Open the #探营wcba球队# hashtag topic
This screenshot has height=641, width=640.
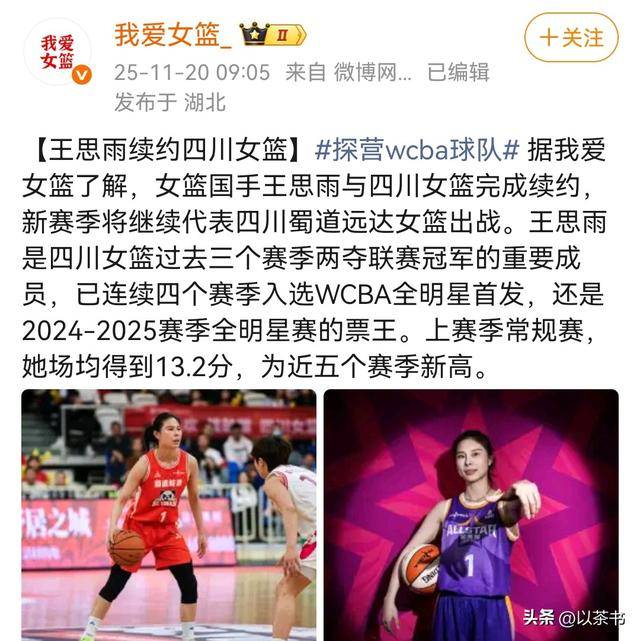[x=418, y=150]
